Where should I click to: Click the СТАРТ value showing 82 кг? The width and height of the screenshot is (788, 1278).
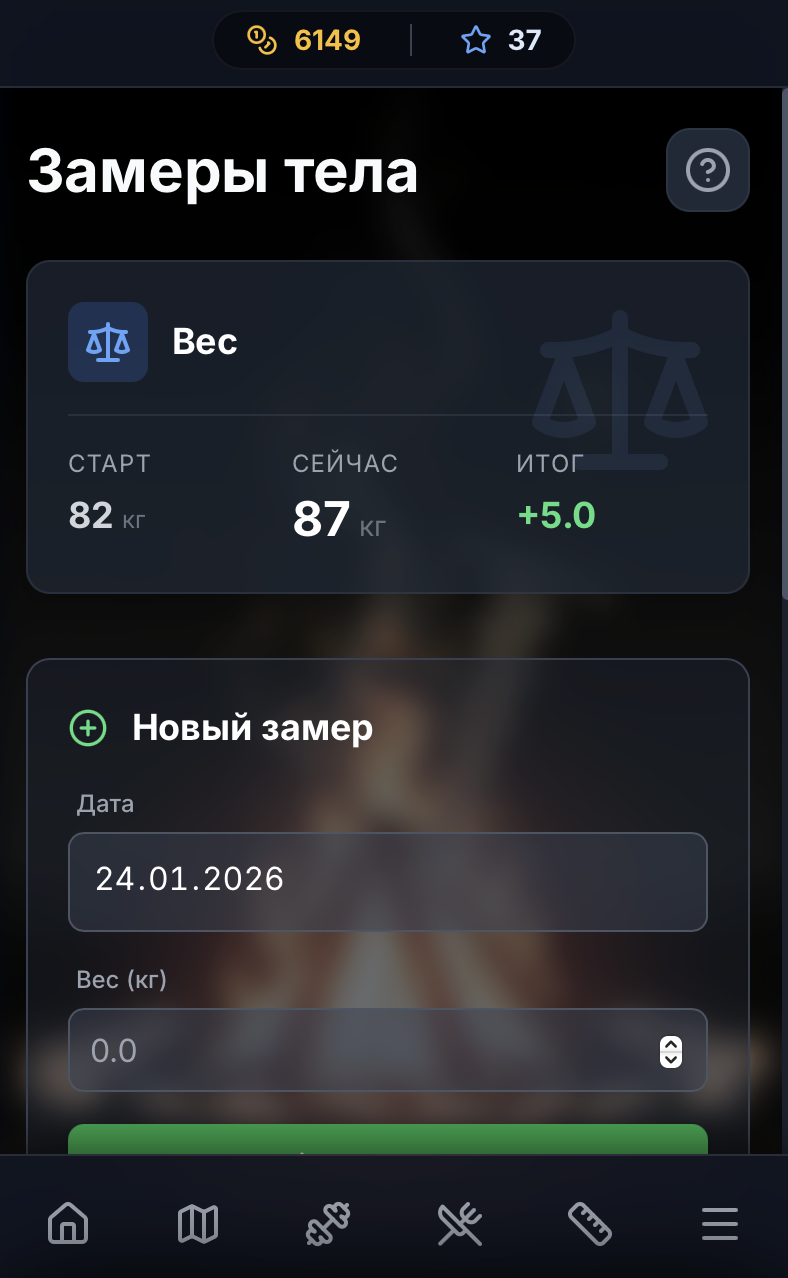[x=104, y=516]
